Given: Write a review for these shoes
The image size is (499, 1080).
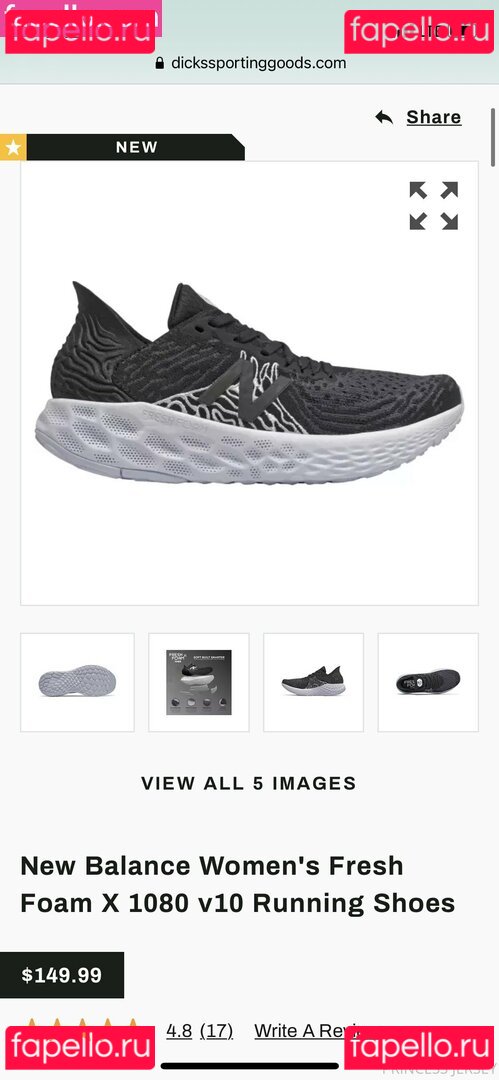Looking at the screenshot, I should (x=307, y=1031).
